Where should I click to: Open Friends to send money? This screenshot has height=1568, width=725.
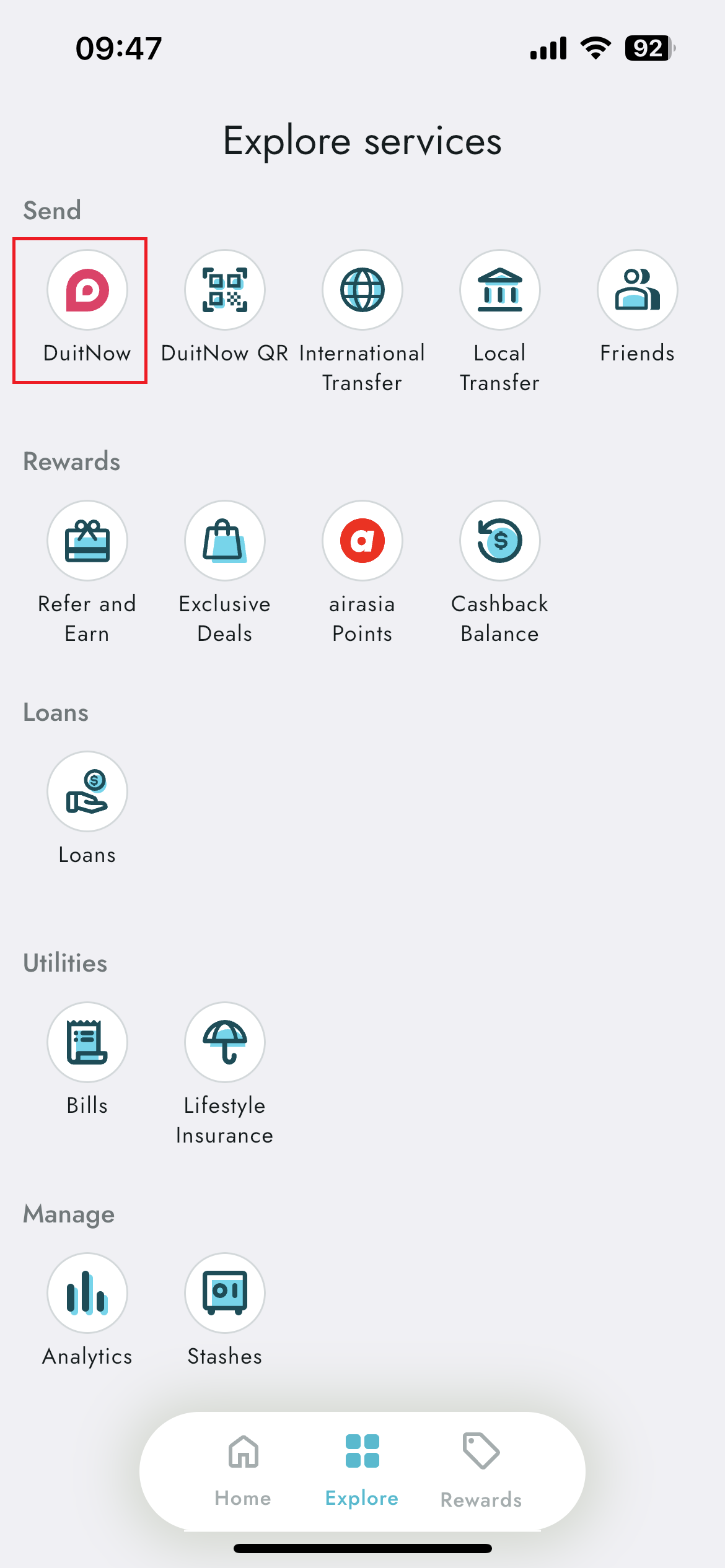(x=637, y=290)
